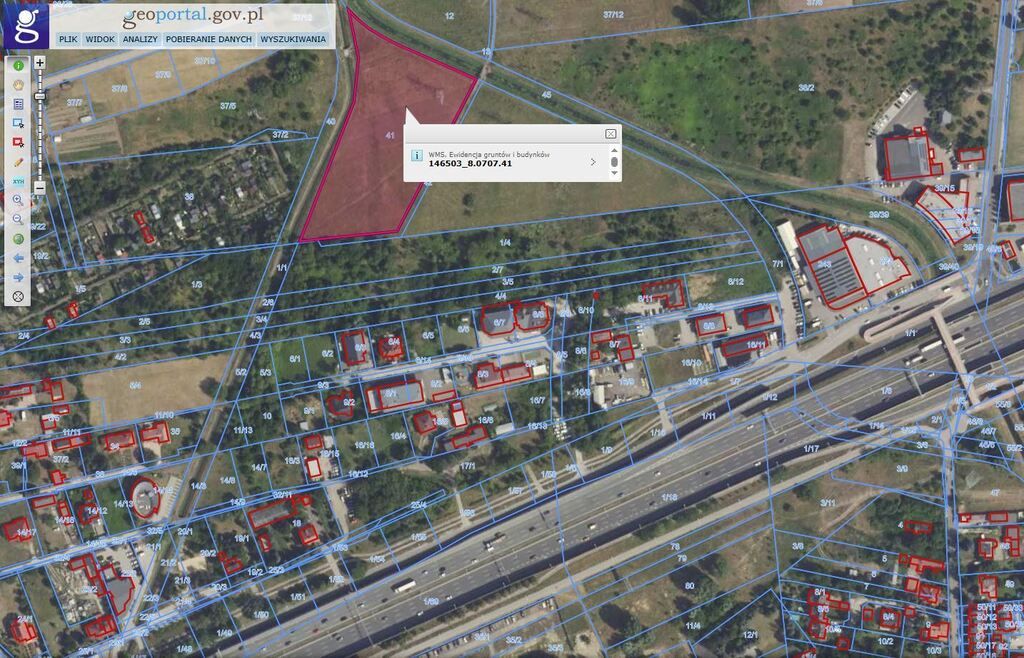Viewport: 1024px width, 658px height.
Task: Go to previous map view
Action: click(18, 258)
